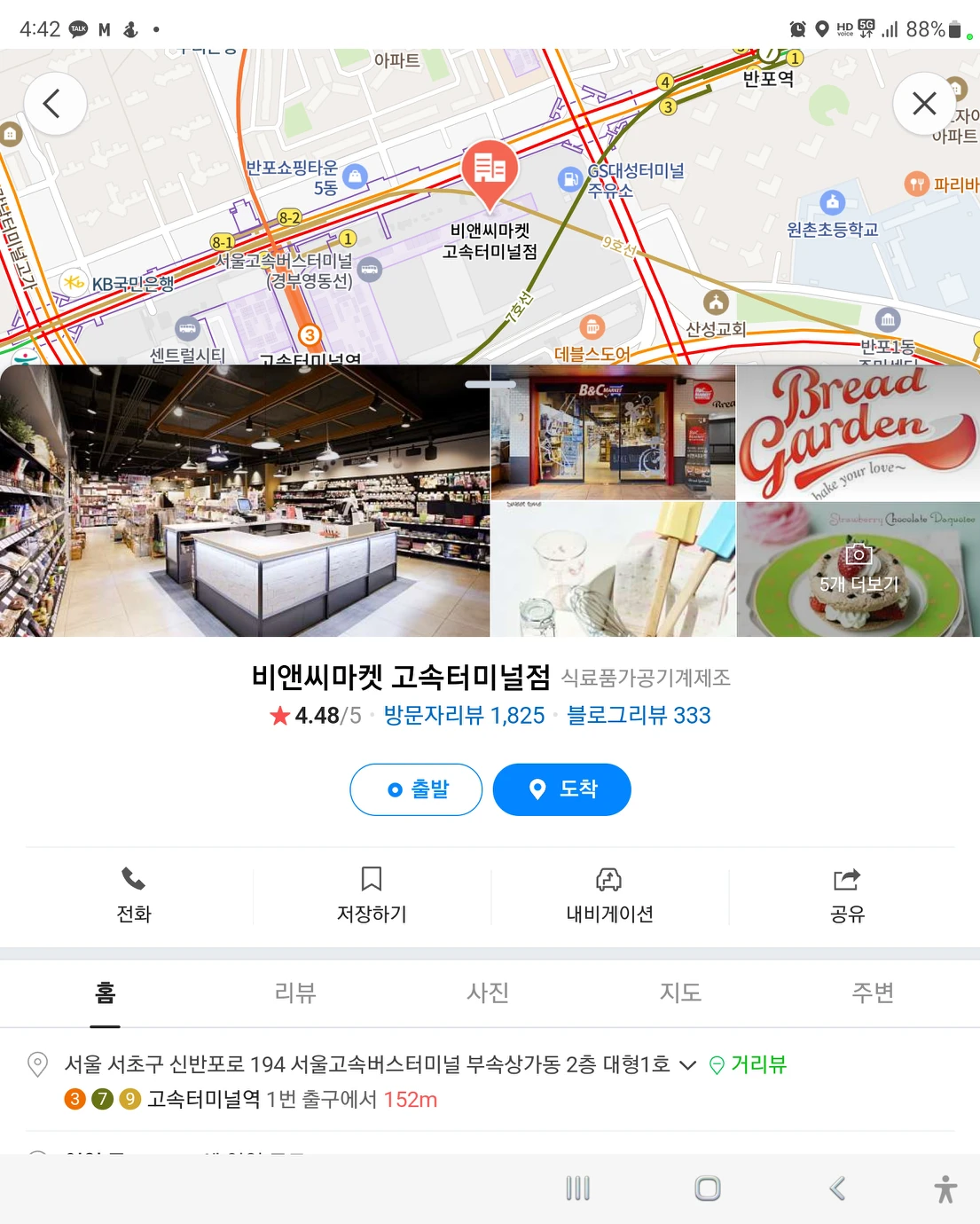
Task: Start 내비게이션 to this place
Action: click(x=609, y=895)
